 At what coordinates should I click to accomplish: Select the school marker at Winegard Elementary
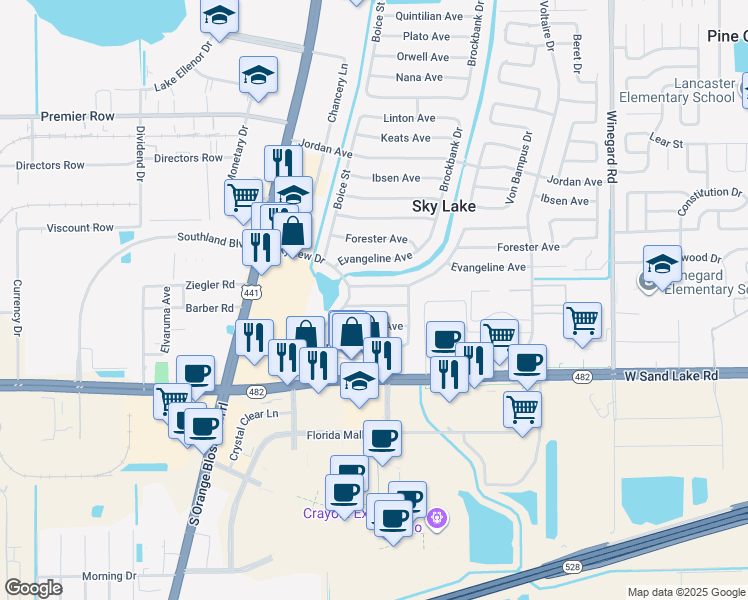662,265
